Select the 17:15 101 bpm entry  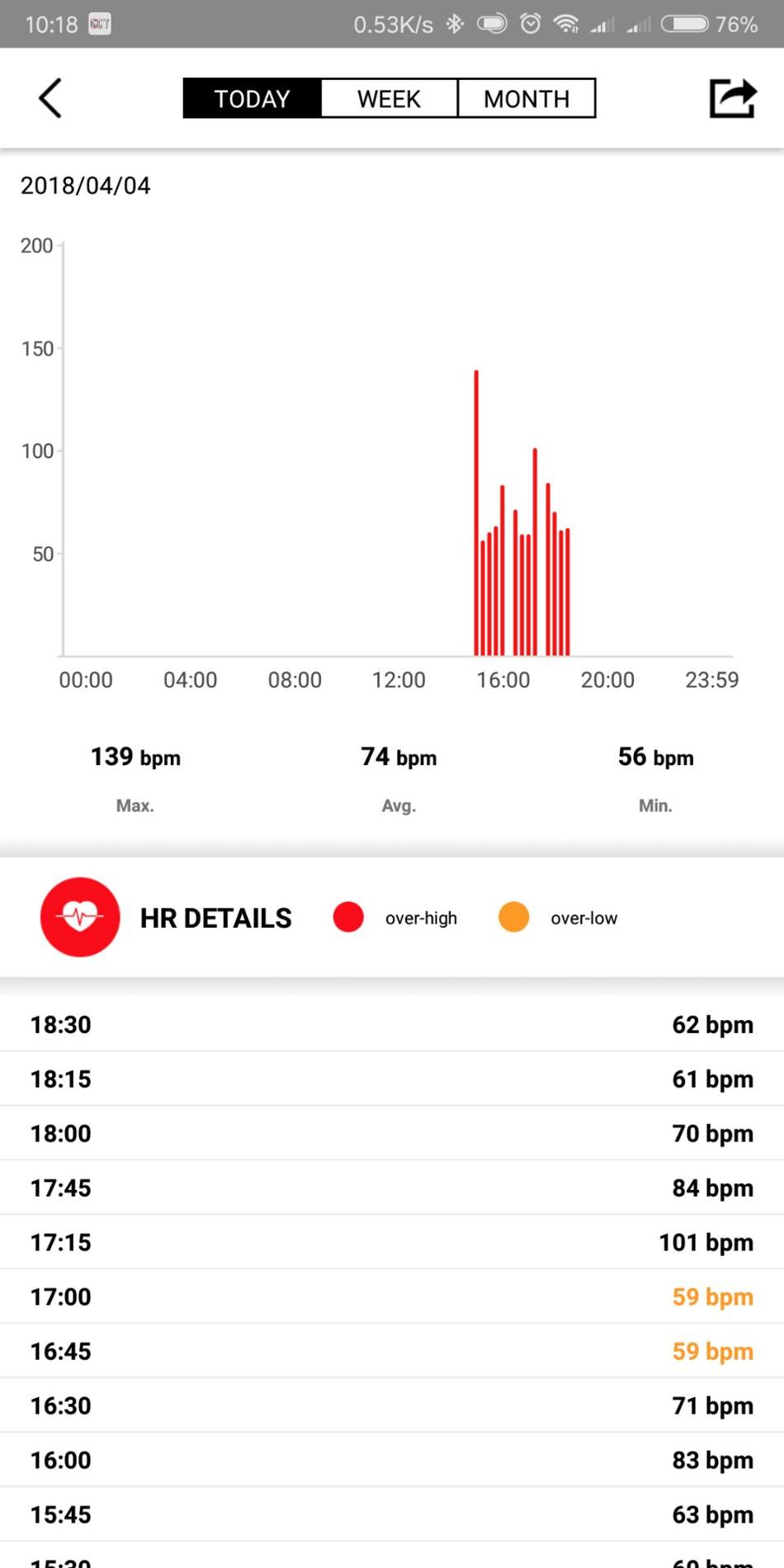click(392, 1242)
